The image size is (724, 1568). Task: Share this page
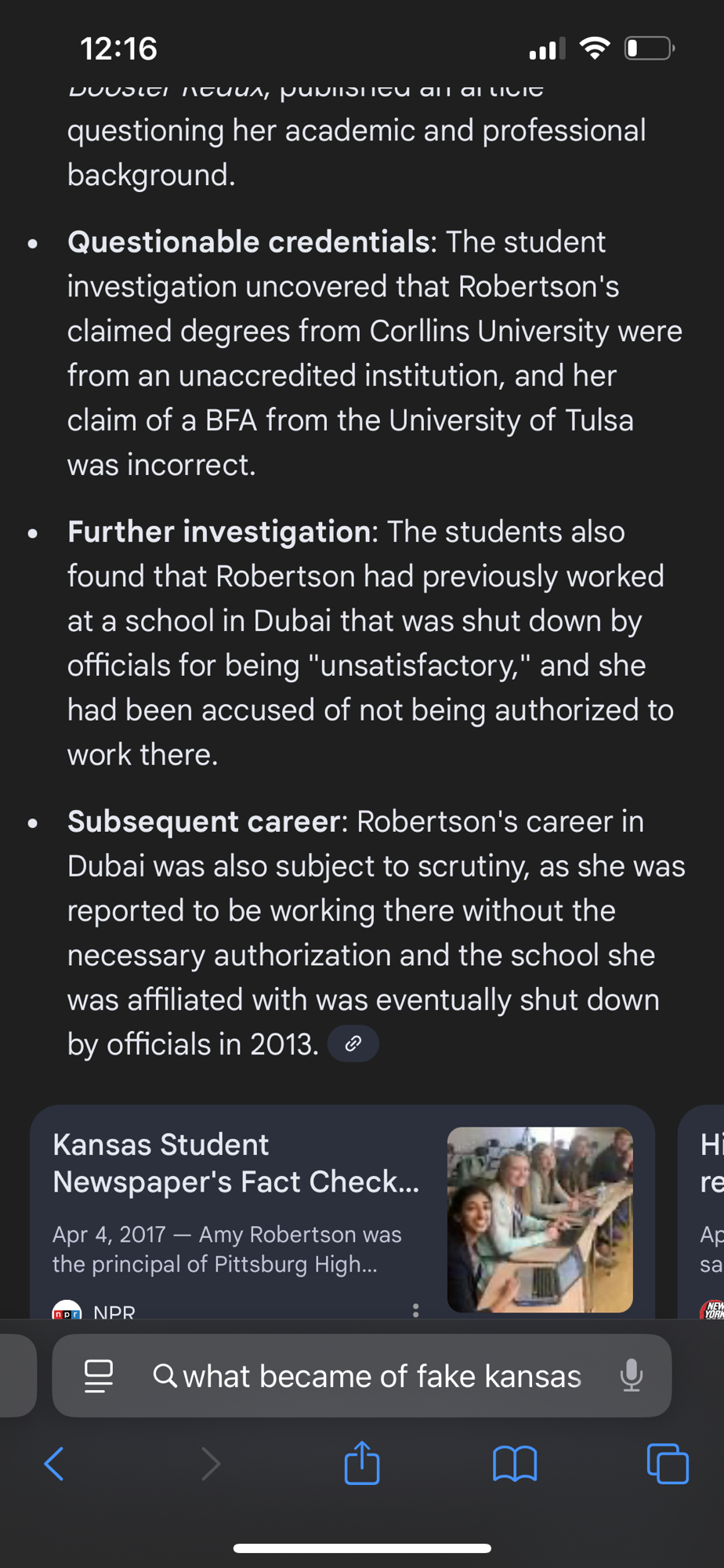coord(362,1464)
